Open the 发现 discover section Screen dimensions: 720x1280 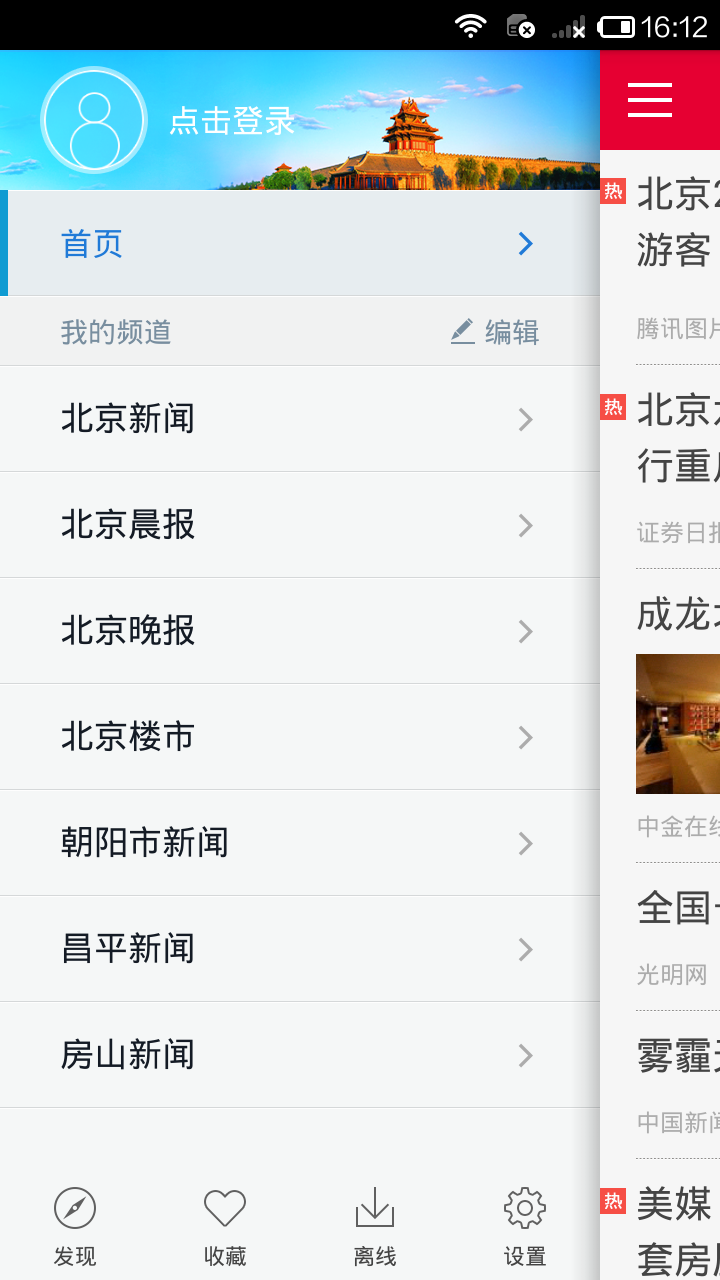[75, 1227]
